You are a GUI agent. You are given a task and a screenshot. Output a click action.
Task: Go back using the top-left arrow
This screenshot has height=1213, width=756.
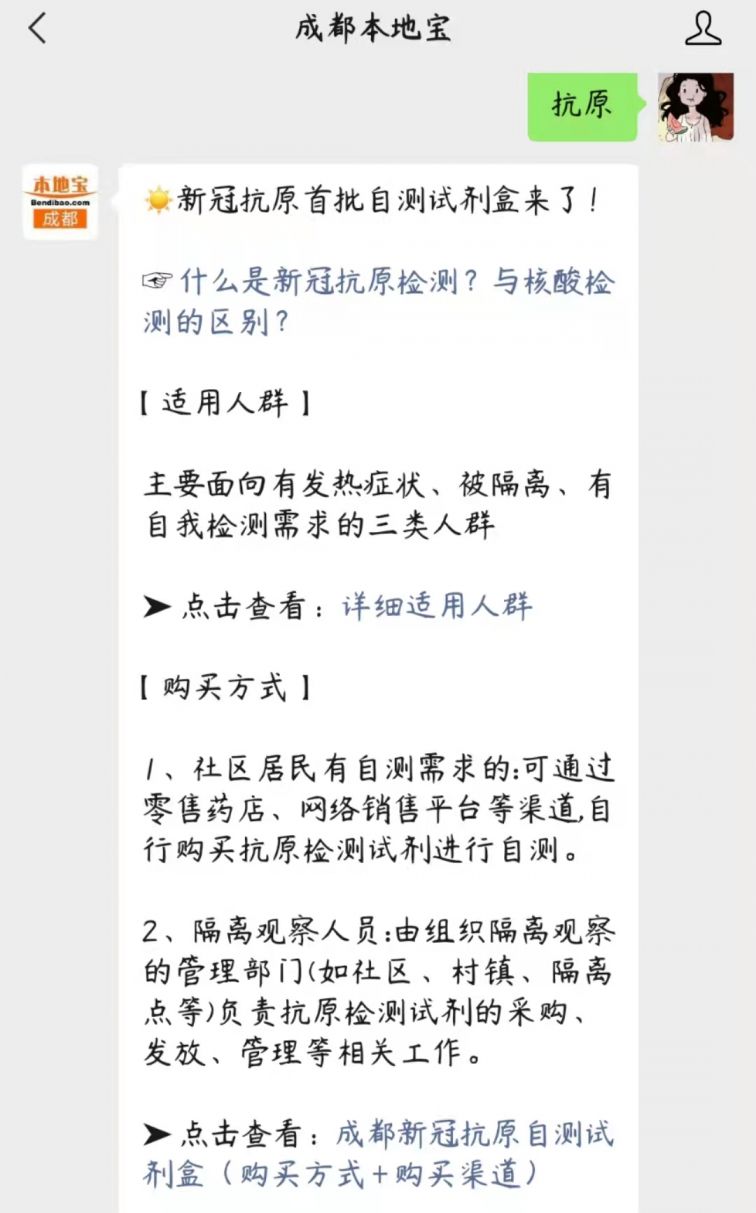37,29
